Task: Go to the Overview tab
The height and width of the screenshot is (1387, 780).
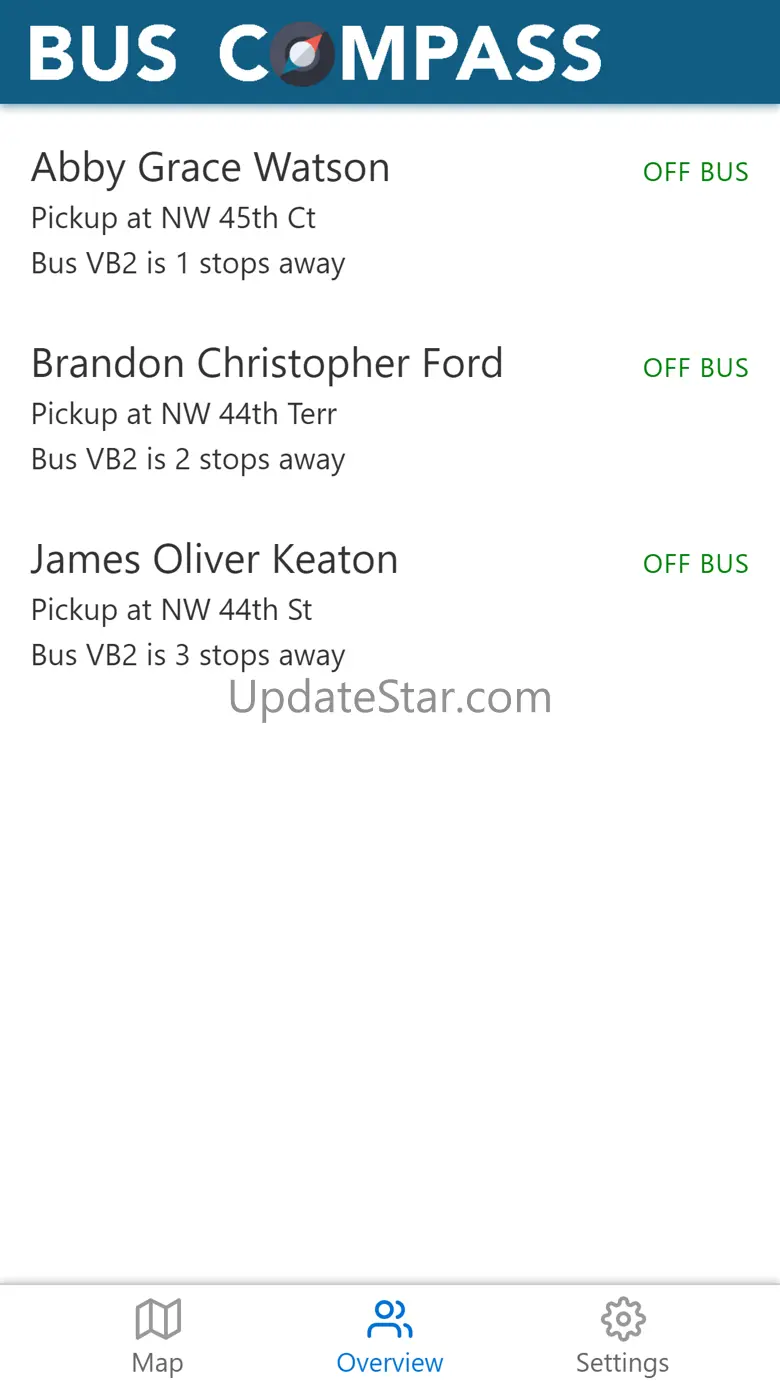Action: pyautogui.click(x=390, y=1336)
